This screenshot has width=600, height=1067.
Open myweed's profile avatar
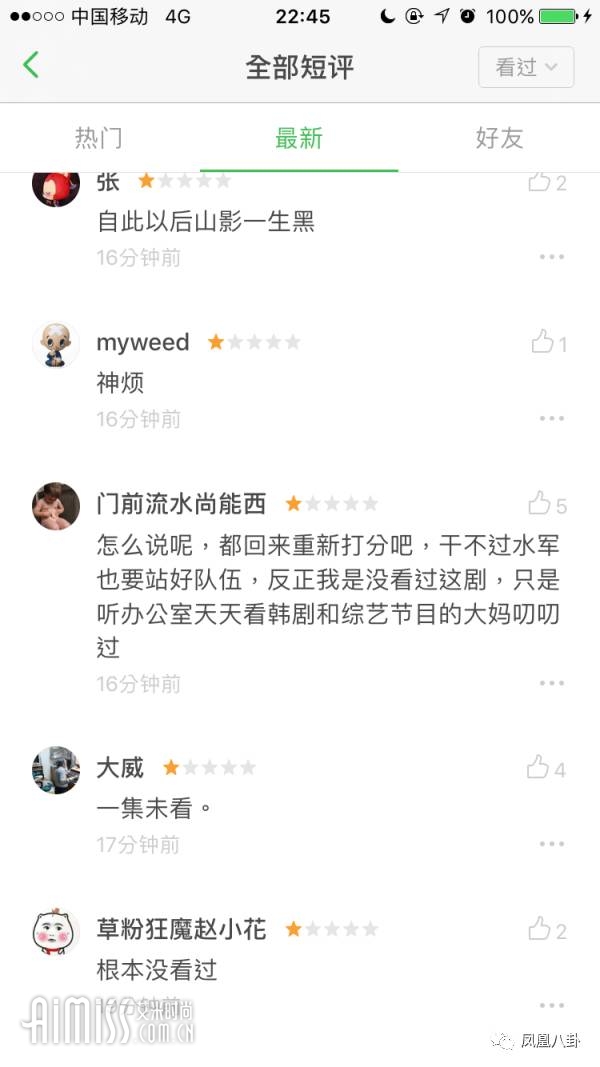coord(56,345)
